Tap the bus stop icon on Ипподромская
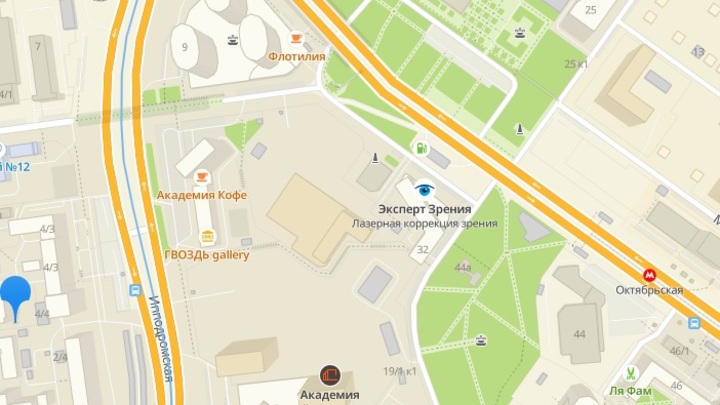Screen dimensions: 720x405 click(136, 289)
